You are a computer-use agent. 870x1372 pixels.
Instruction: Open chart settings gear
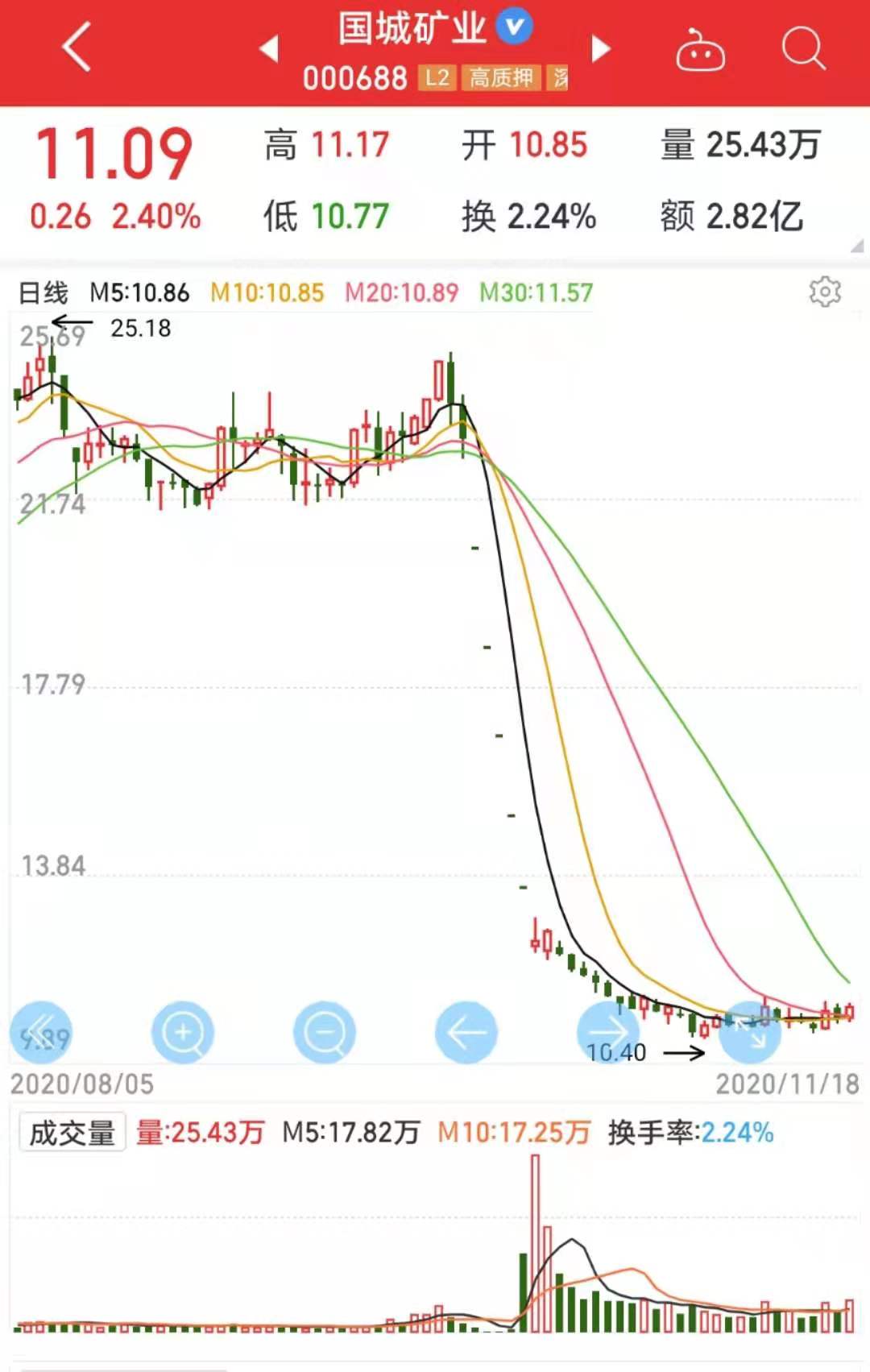(x=825, y=292)
